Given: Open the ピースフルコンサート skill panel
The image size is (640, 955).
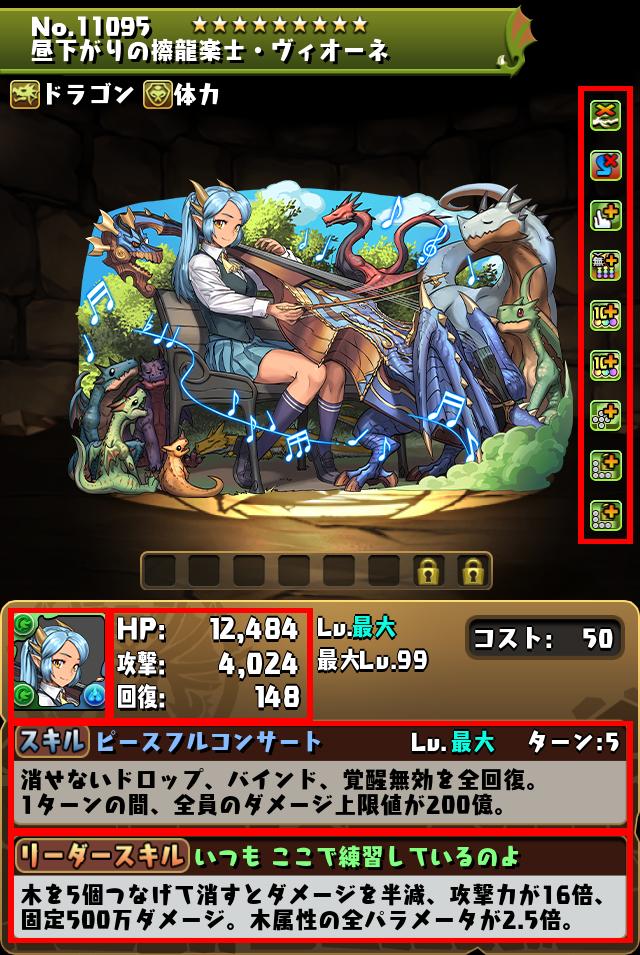Looking at the screenshot, I should [320, 775].
